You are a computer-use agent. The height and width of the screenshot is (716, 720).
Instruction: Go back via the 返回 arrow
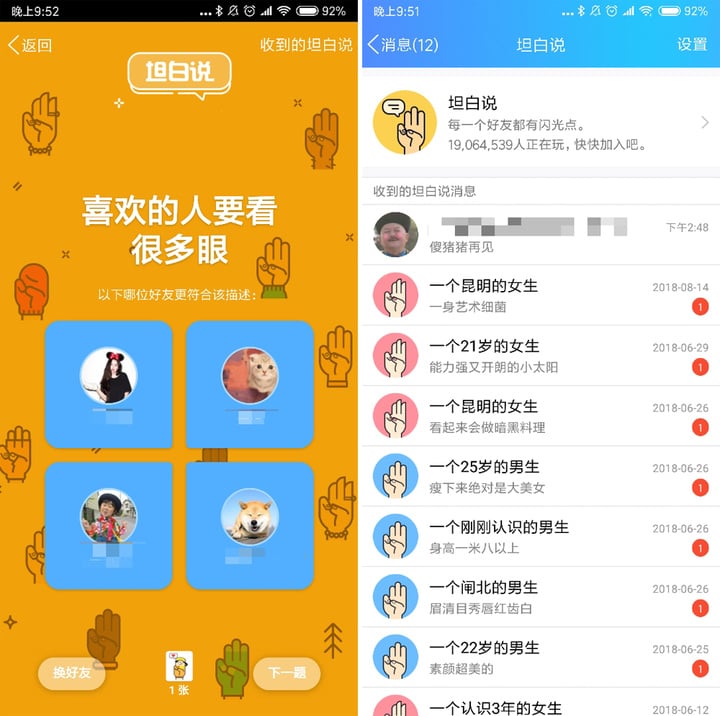click(x=30, y=45)
